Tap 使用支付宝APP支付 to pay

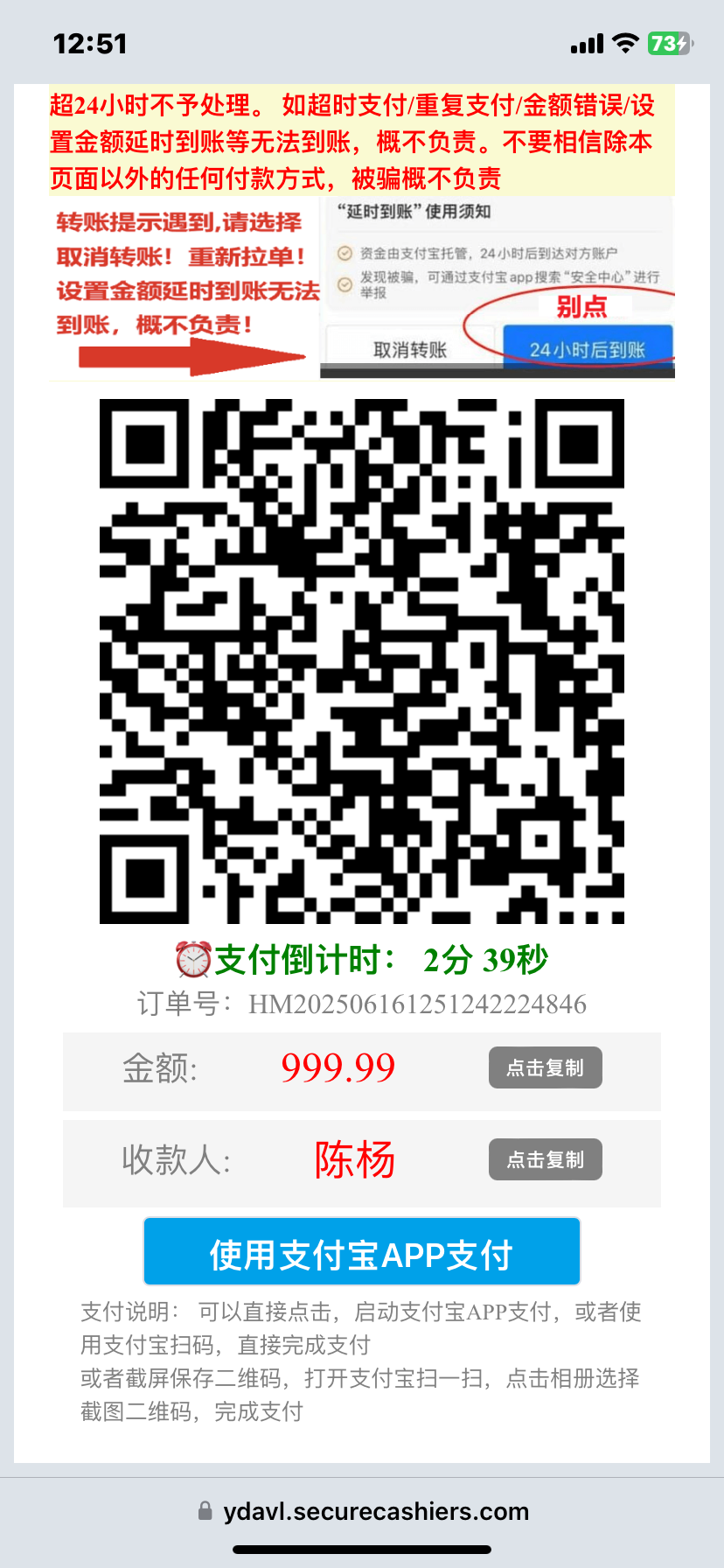(361, 1252)
